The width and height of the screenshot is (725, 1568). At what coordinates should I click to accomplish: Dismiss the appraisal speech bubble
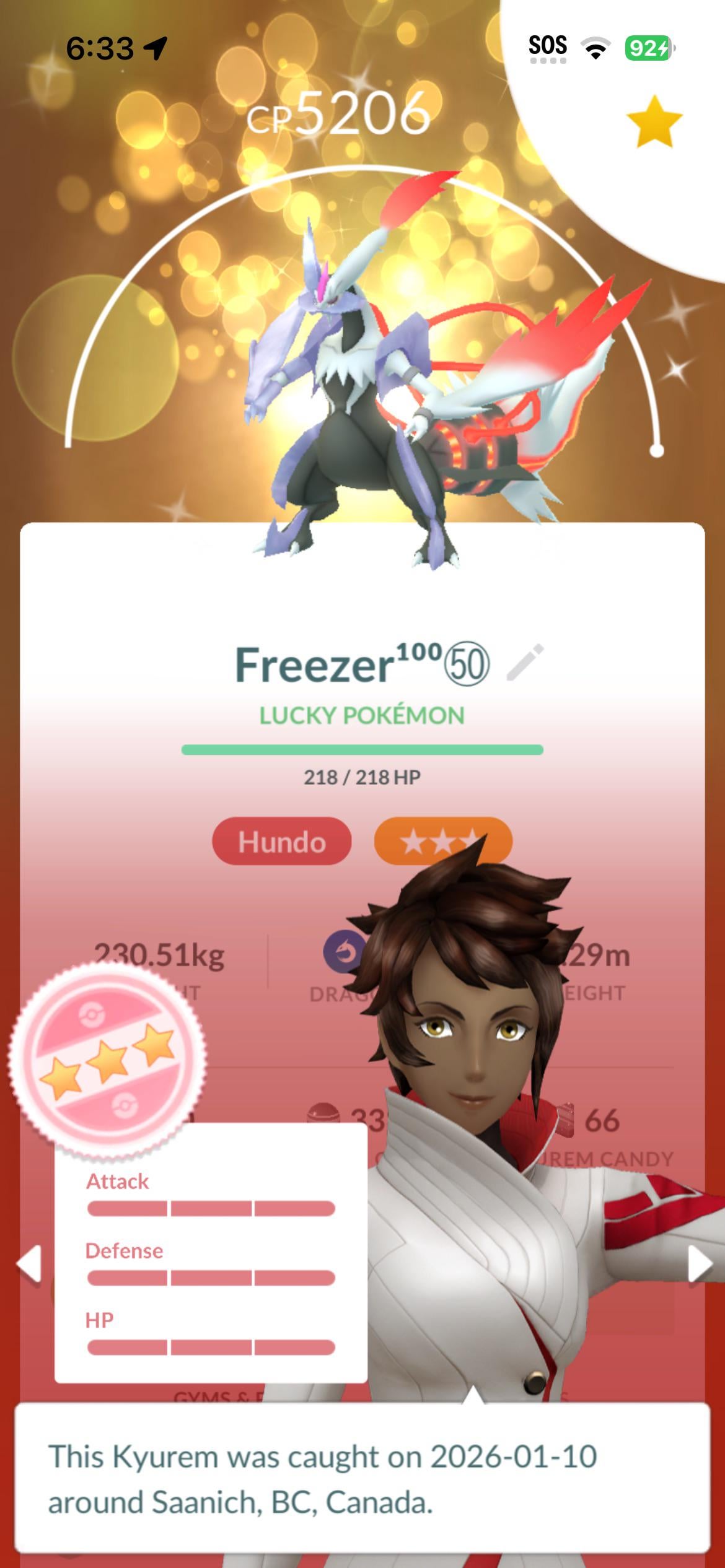(362, 1478)
